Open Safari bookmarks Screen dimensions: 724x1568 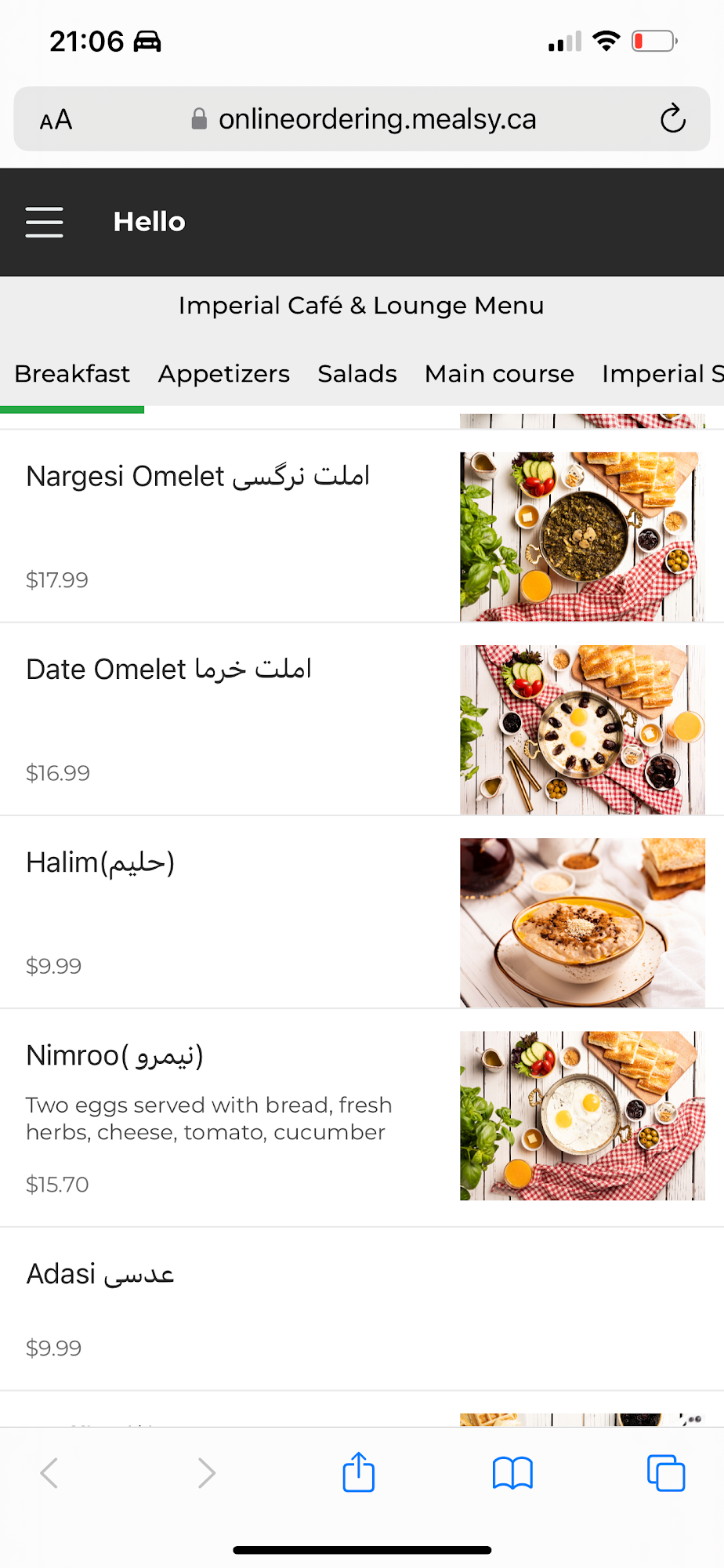(x=512, y=1472)
